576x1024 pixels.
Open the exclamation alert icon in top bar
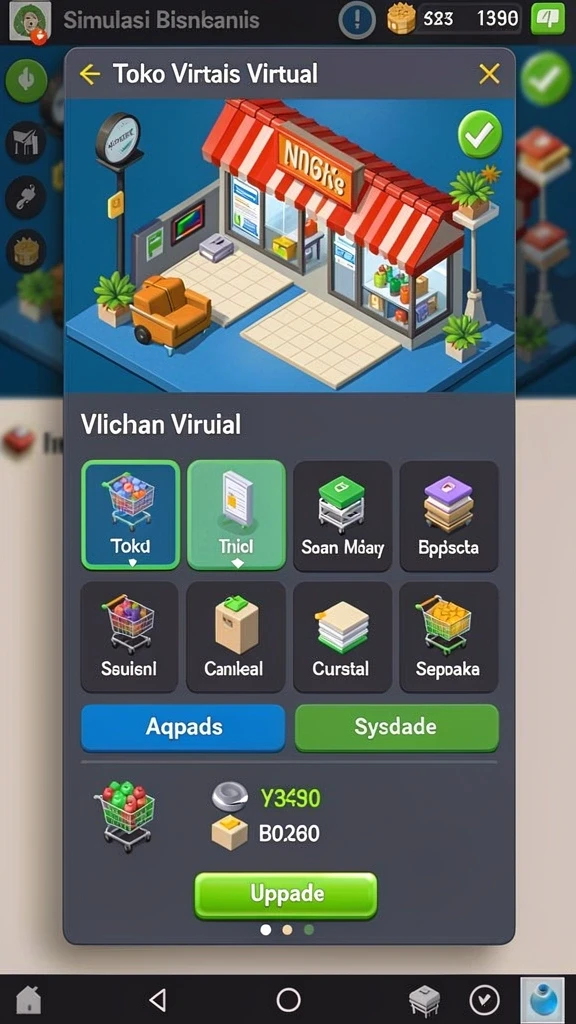357,19
